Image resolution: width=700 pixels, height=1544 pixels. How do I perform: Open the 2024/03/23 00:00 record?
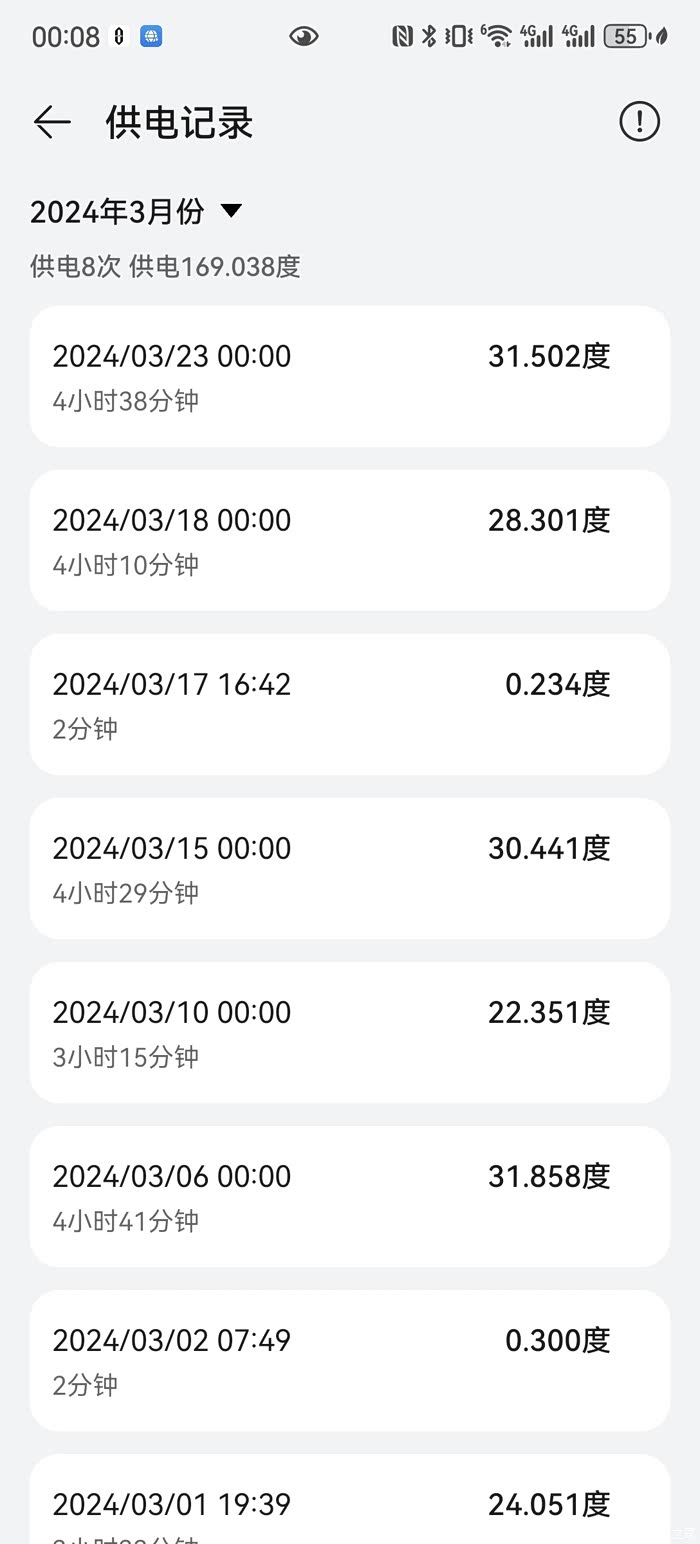(349, 376)
